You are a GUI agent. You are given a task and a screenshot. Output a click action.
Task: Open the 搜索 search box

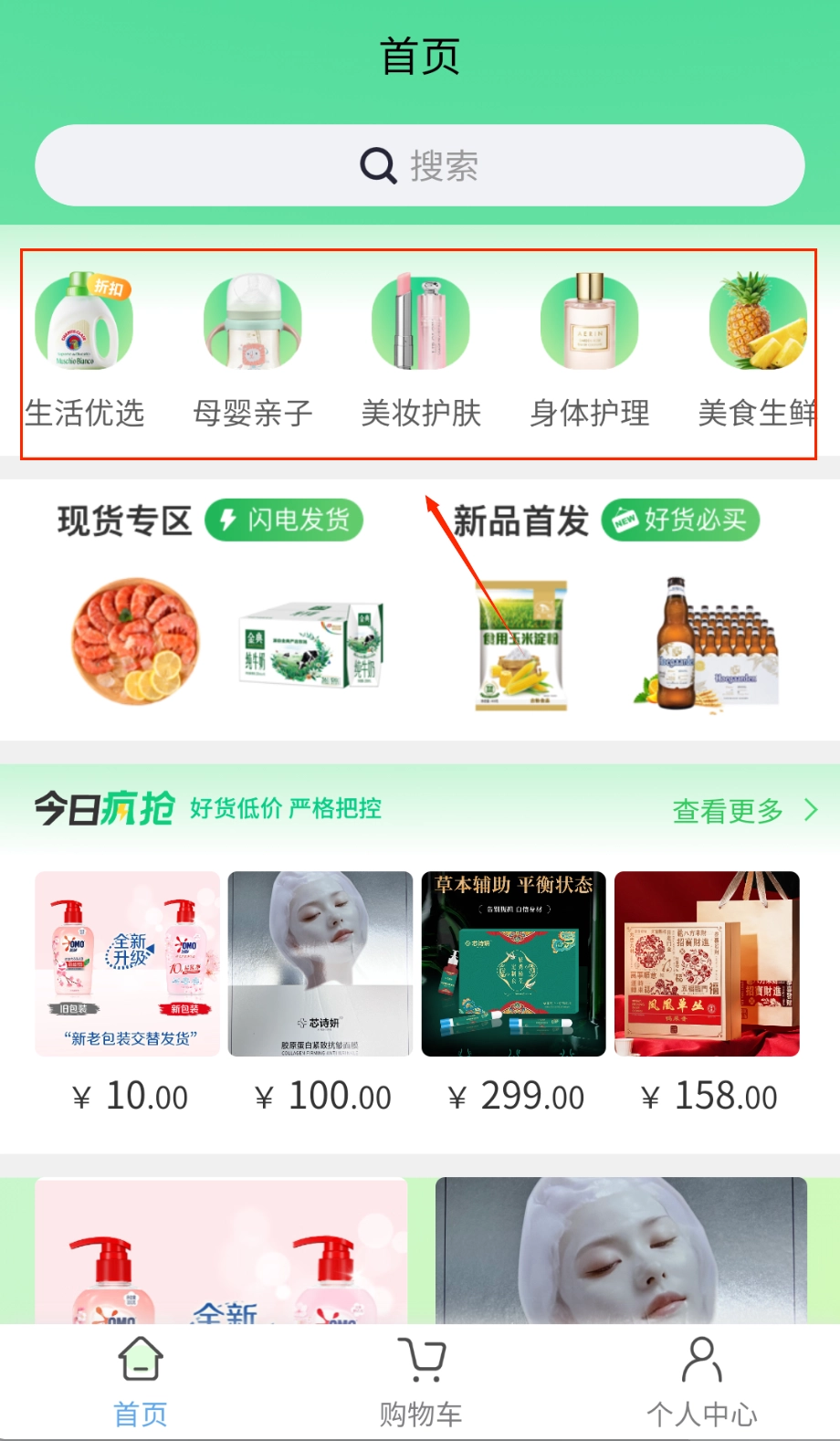point(419,165)
